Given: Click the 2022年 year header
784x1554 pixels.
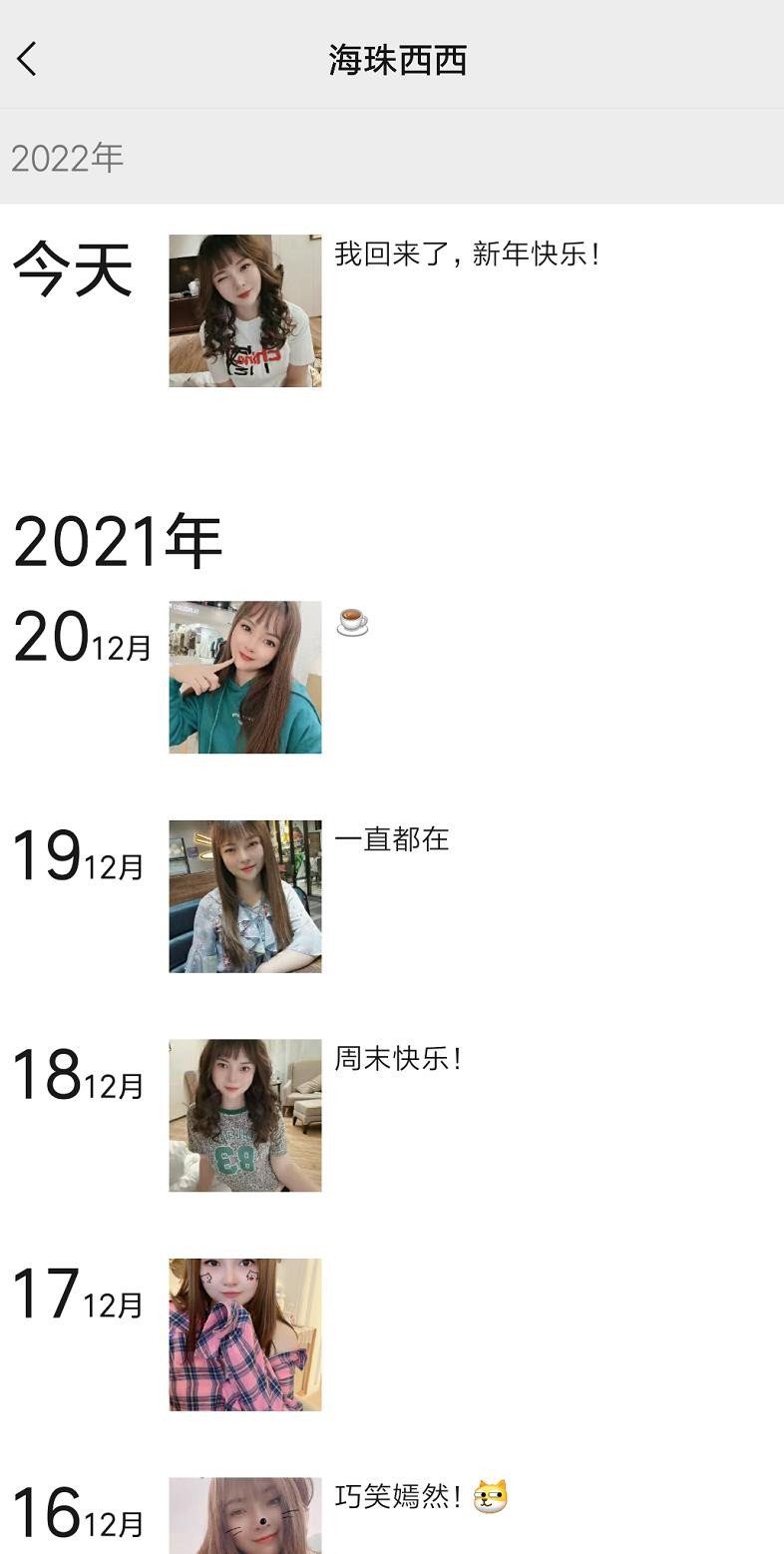Looking at the screenshot, I should click(x=65, y=155).
